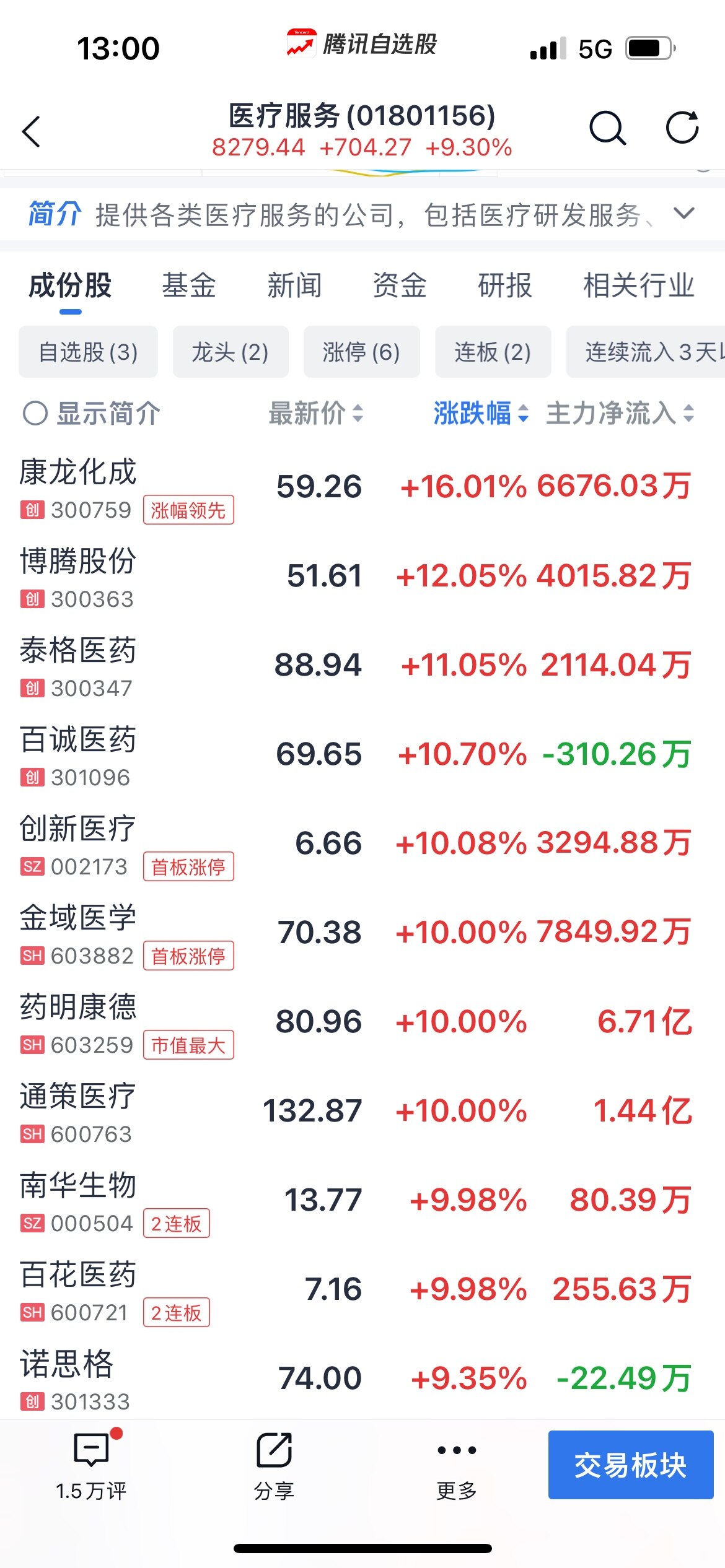The image size is (725, 1568).
Task: Open the 研报 tab
Action: click(505, 285)
